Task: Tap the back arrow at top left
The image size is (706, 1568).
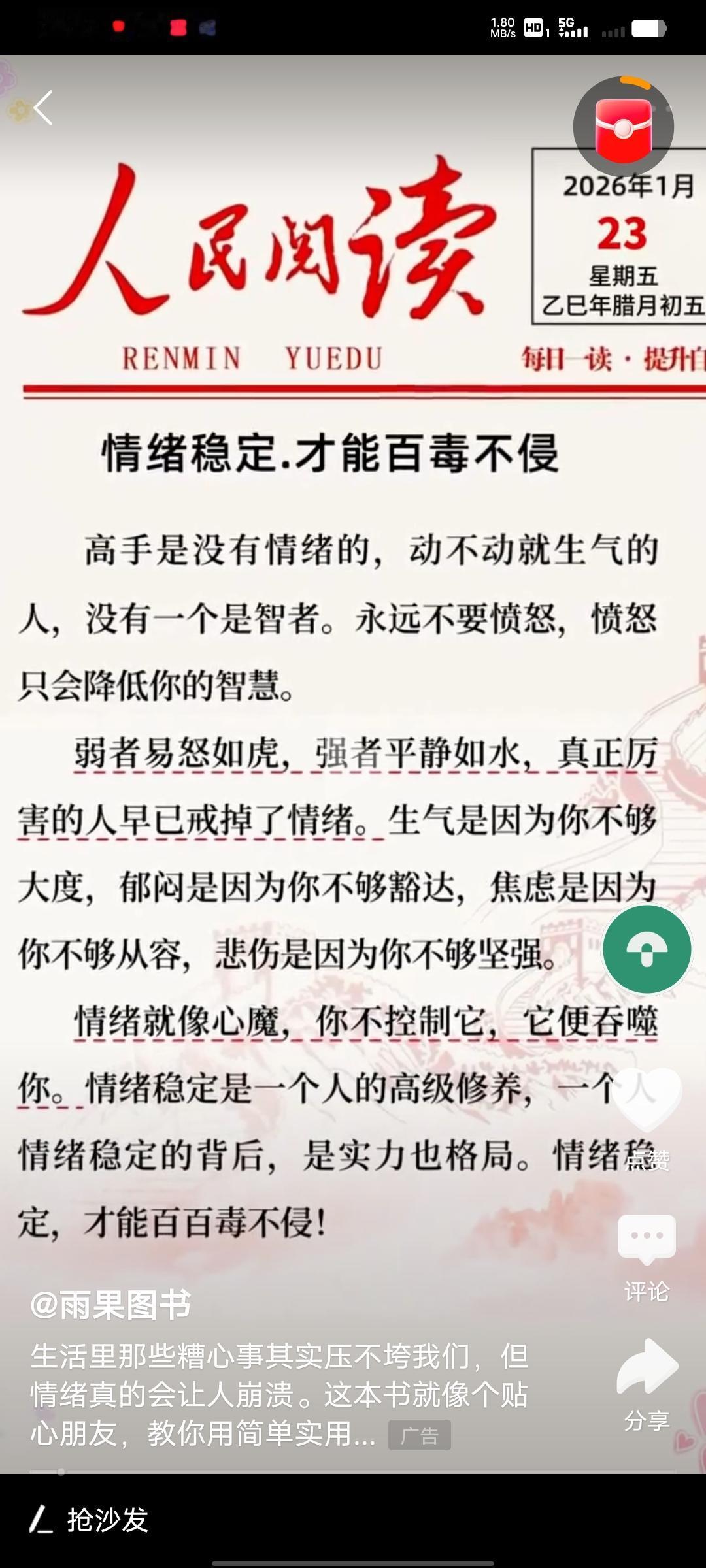Action: 43,107
